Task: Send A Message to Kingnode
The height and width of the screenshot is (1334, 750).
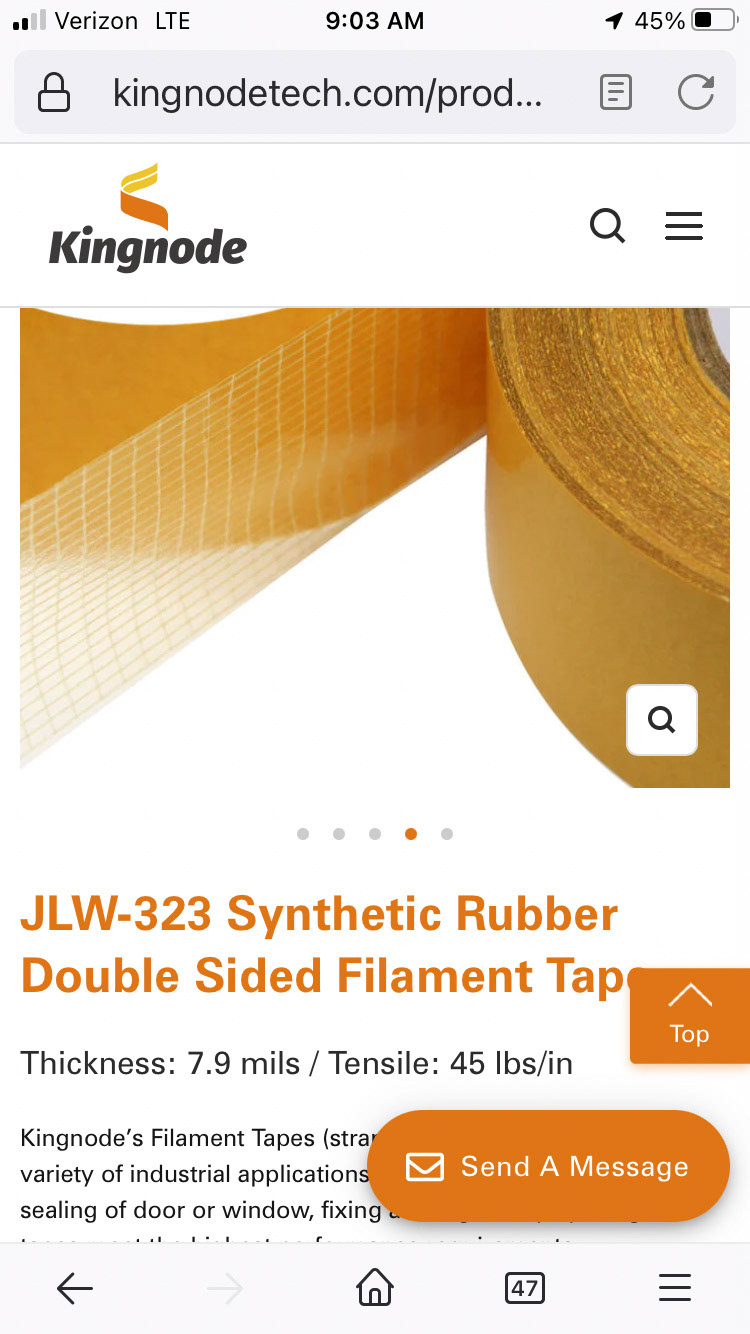Action: coord(548,1166)
